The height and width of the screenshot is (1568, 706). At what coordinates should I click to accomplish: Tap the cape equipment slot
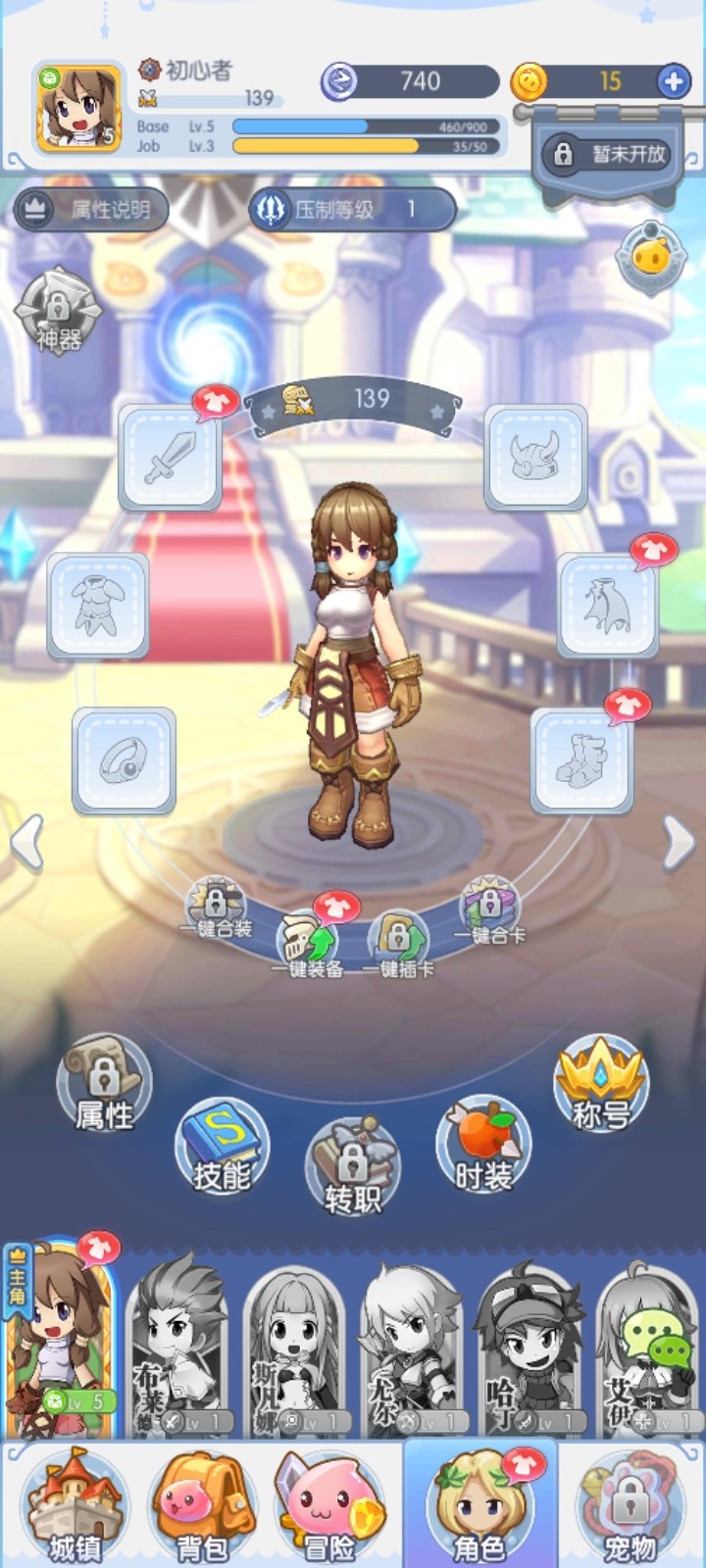[607, 605]
